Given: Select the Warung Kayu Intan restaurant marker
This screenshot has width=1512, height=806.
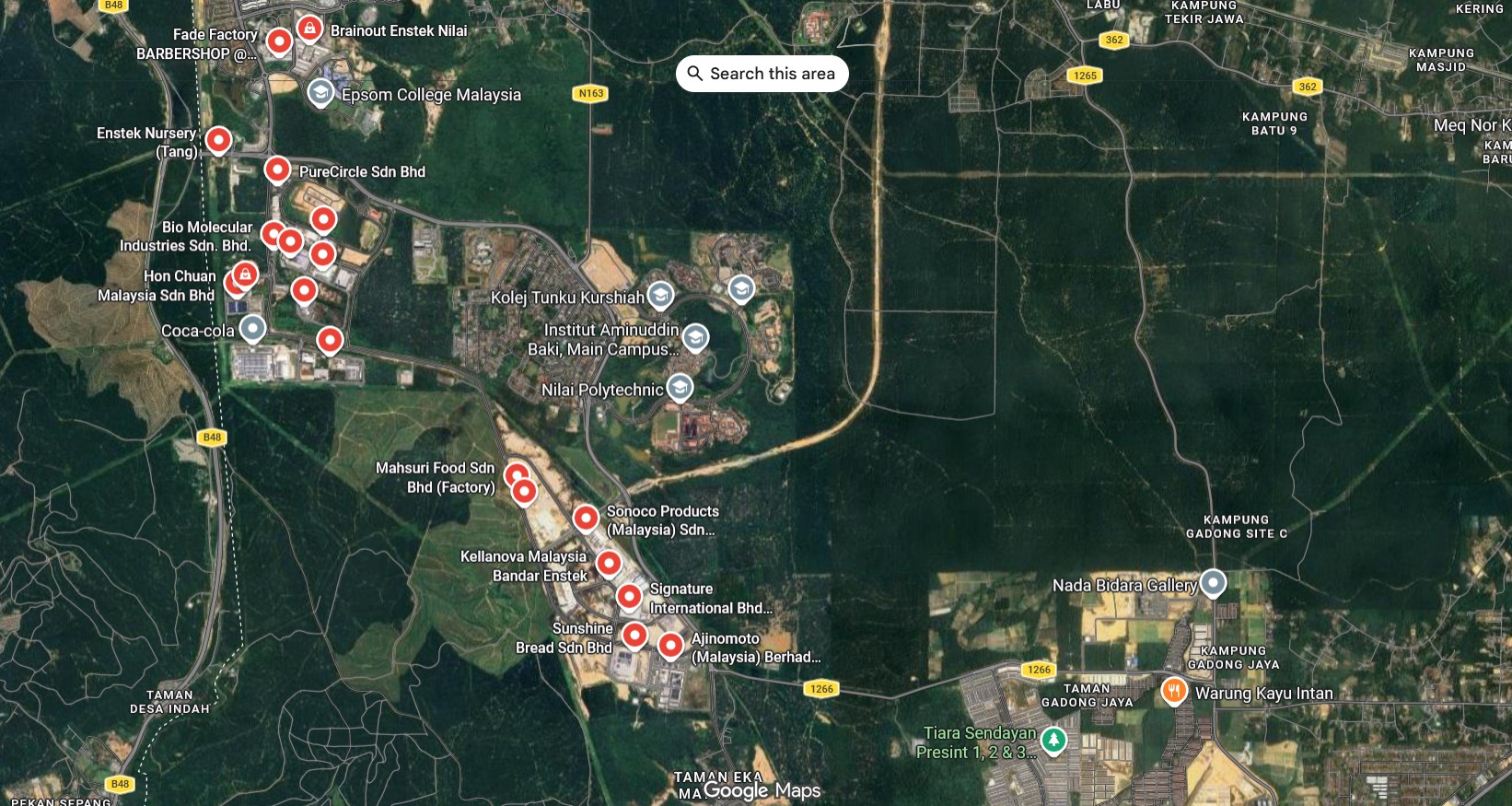Looking at the screenshot, I should click(x=1173, y=690).
